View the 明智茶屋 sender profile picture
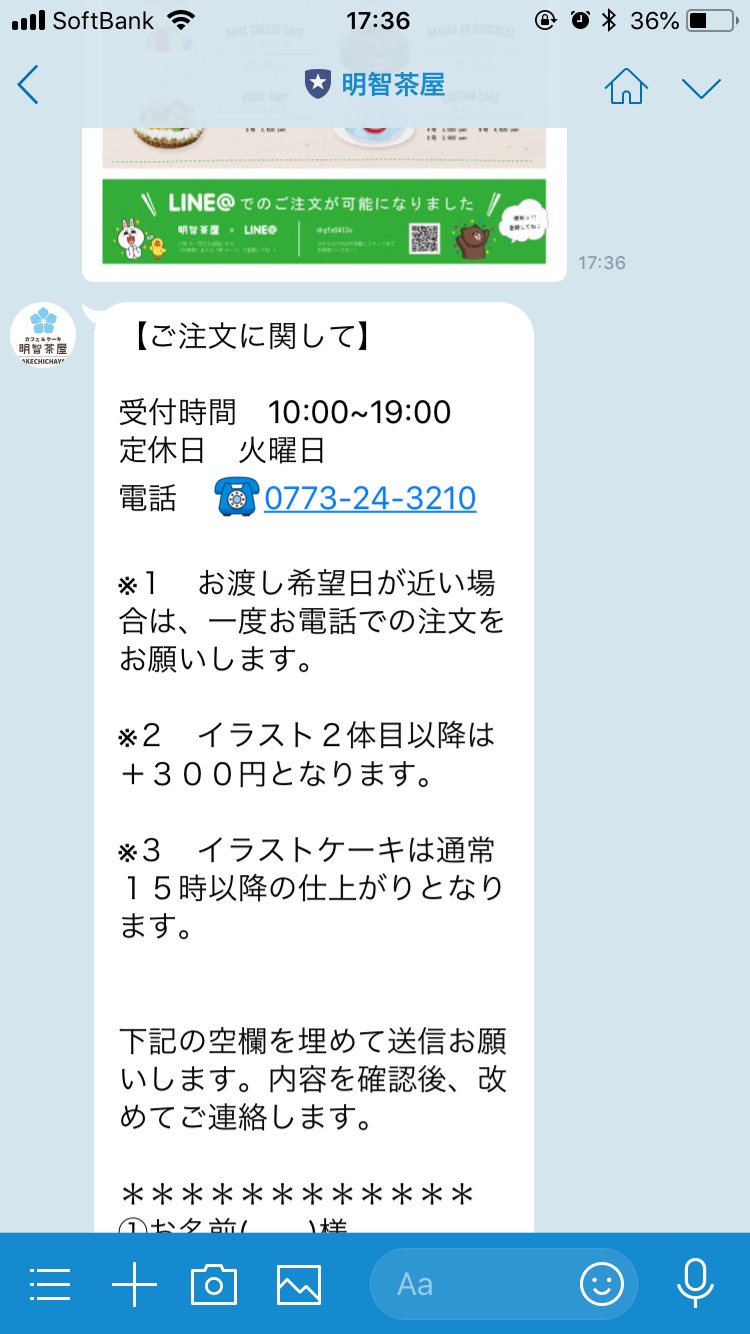 click(43, 335)
